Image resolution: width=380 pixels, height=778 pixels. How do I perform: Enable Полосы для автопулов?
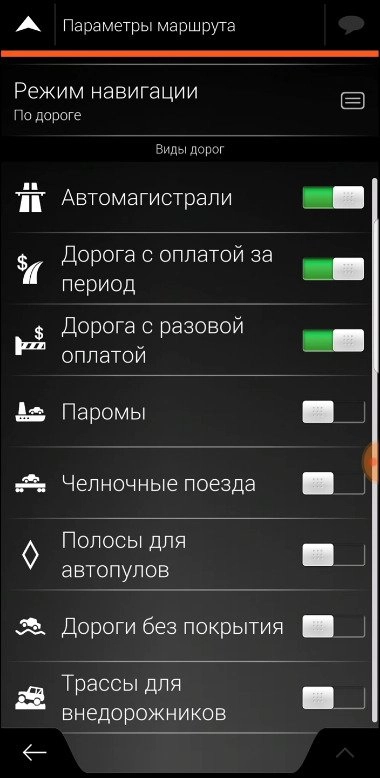tap(333, 555)
